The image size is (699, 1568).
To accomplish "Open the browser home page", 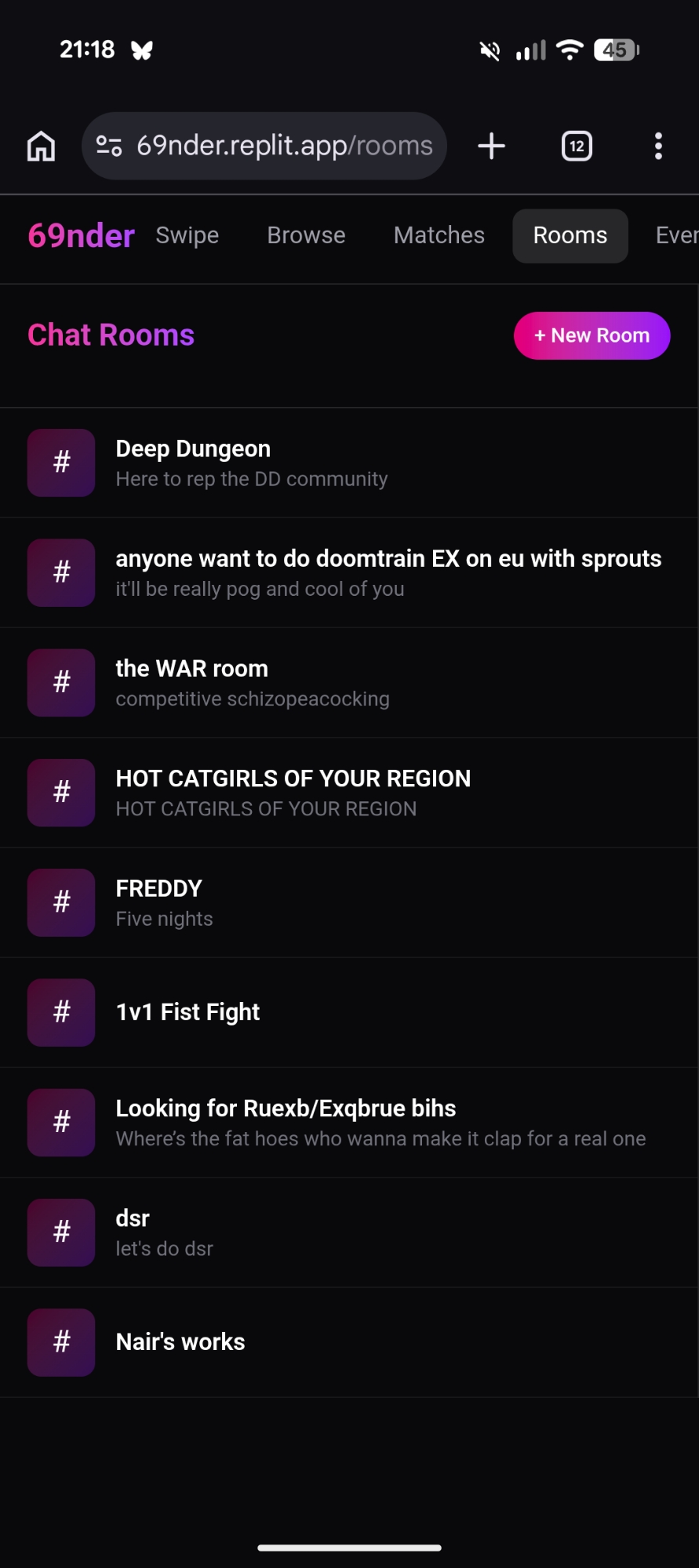I will [x=41, y=146].
